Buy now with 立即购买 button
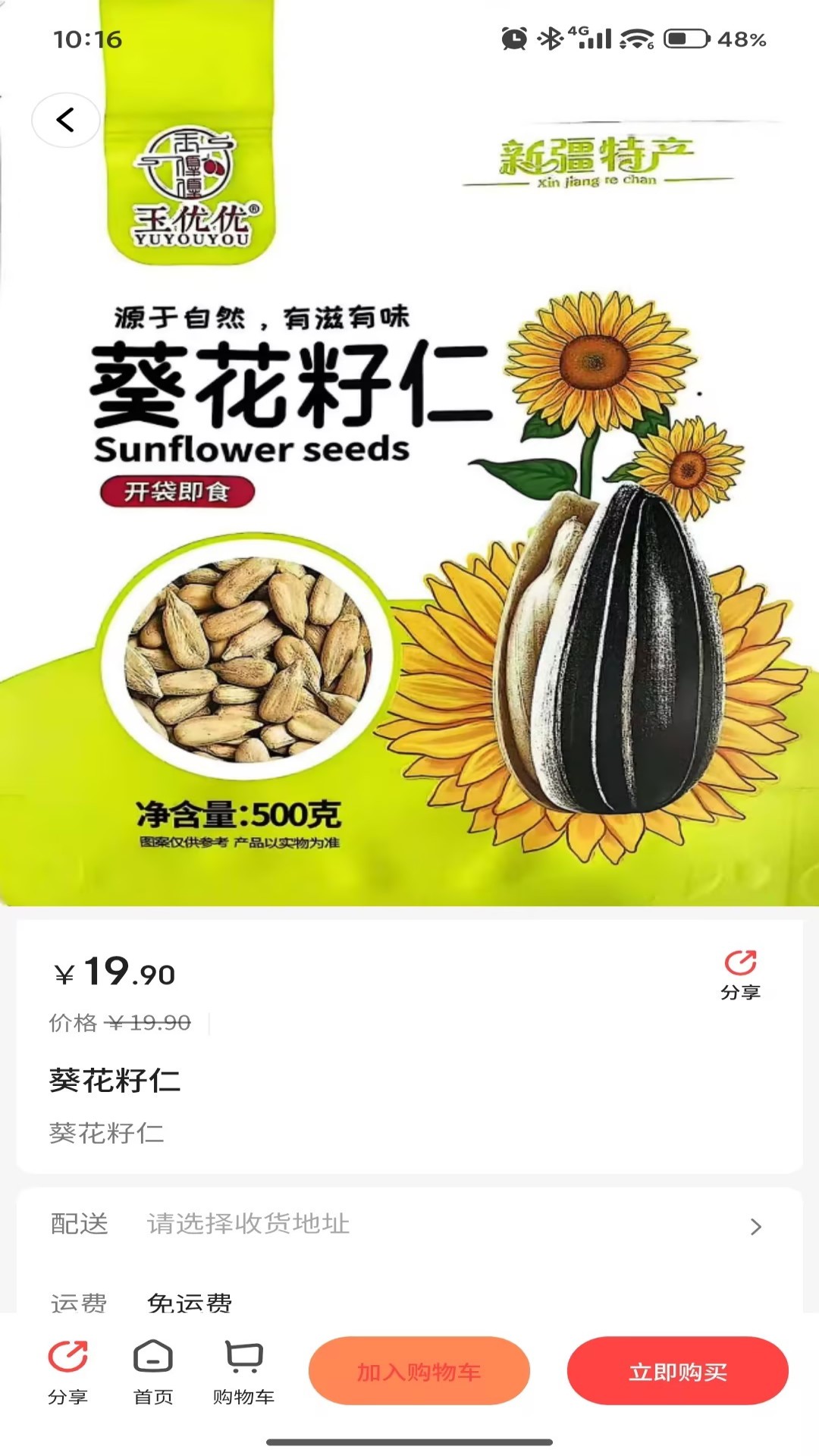819x1456 pixels. coord(677,1370)
